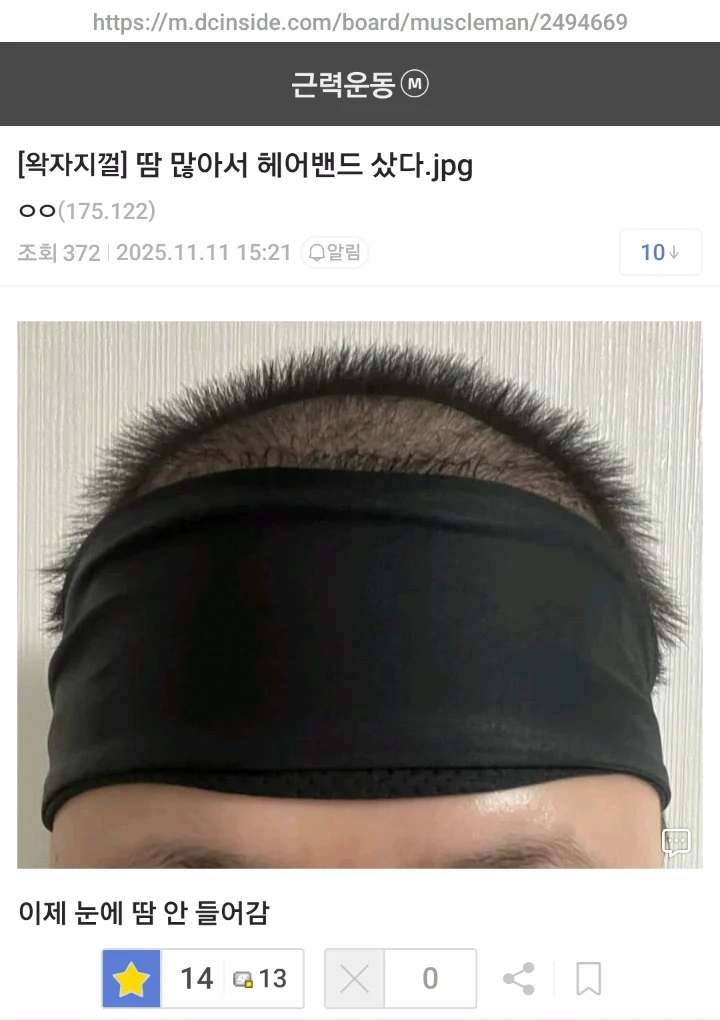
Task: Downvote the post with the X button
Action: click(x=354, y=979)
